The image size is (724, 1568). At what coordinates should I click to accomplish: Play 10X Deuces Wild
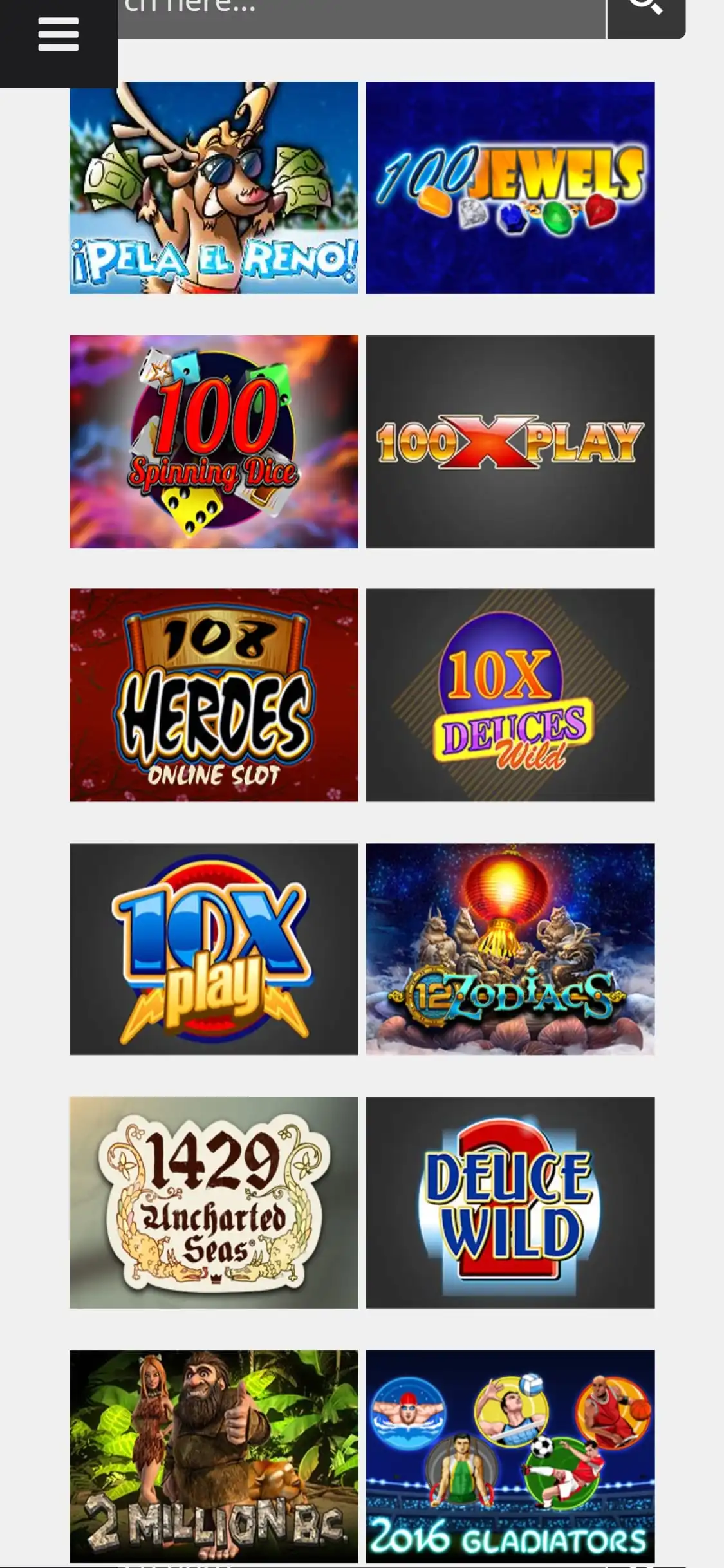pyautogui.click(x=510, y=695)
